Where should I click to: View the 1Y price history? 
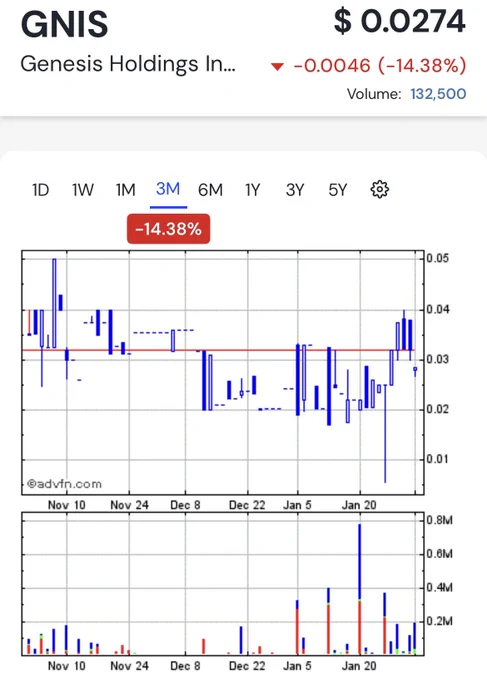[x=252, y=190]
